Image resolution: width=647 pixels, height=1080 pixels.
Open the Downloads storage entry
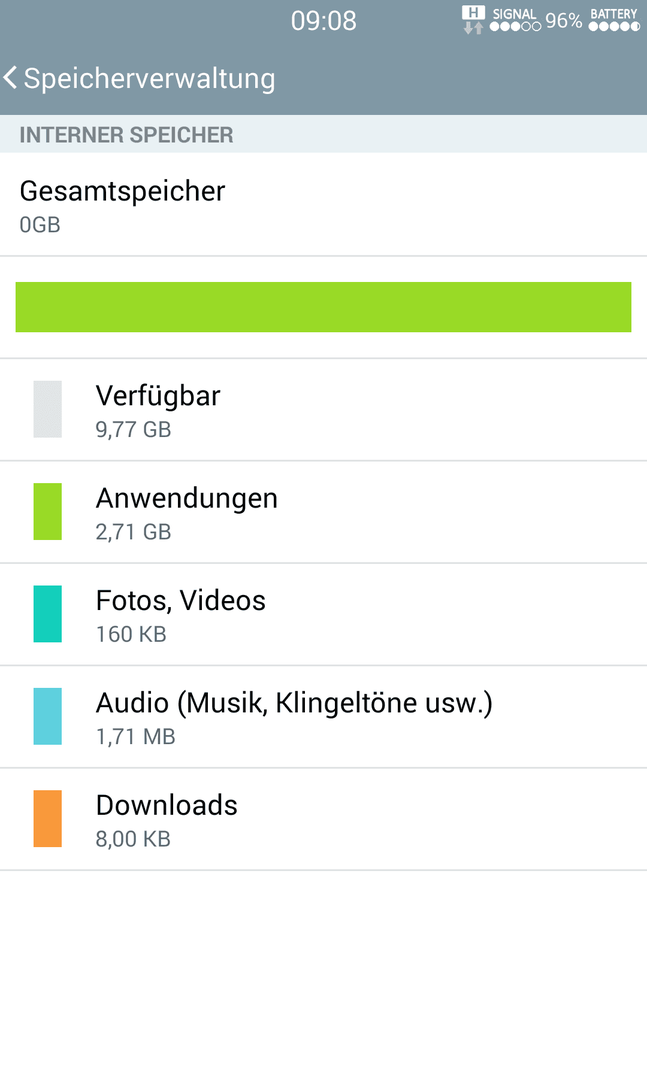coord(323,820)
